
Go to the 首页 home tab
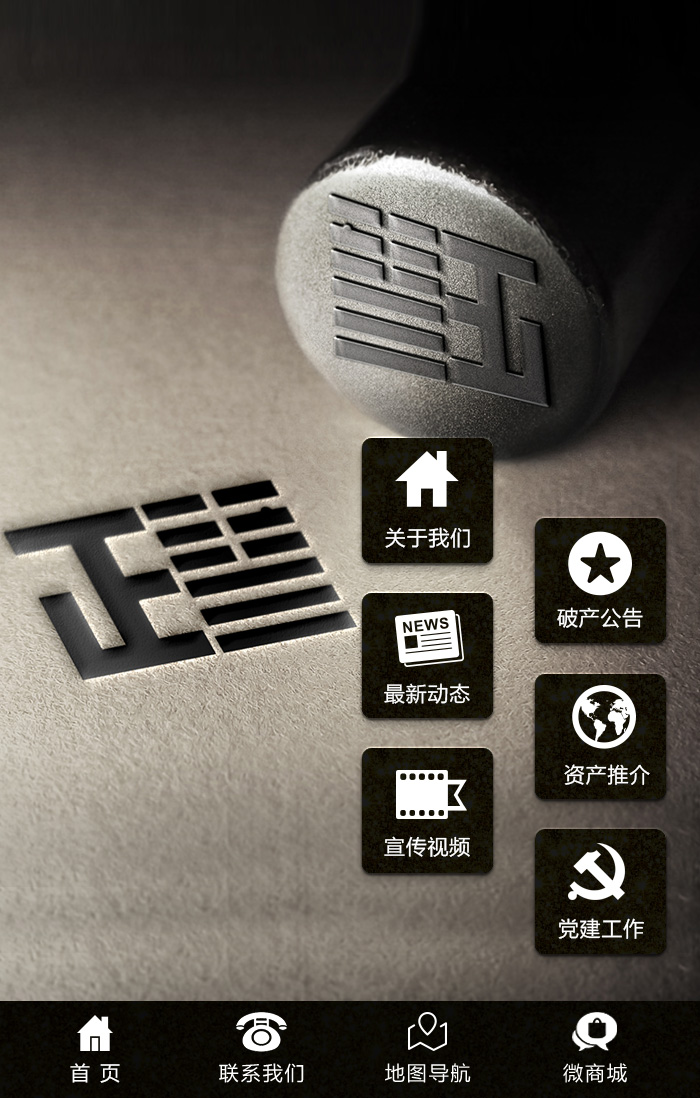[95, 1049]
